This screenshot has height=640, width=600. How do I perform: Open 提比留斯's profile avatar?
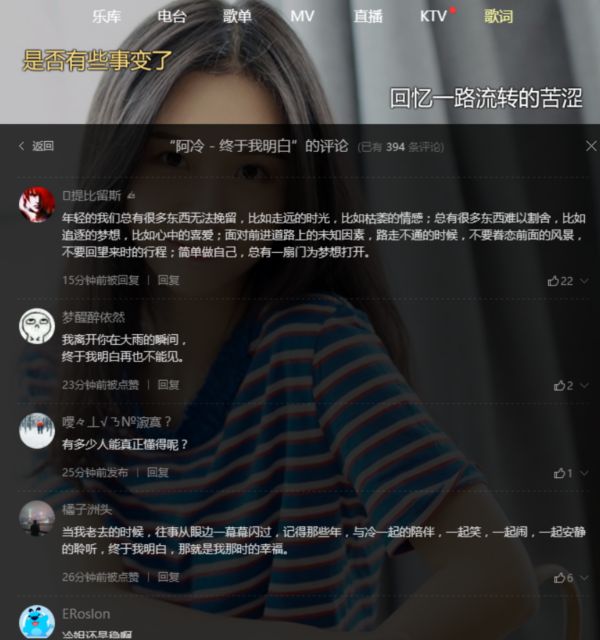(x=37, y=204)
